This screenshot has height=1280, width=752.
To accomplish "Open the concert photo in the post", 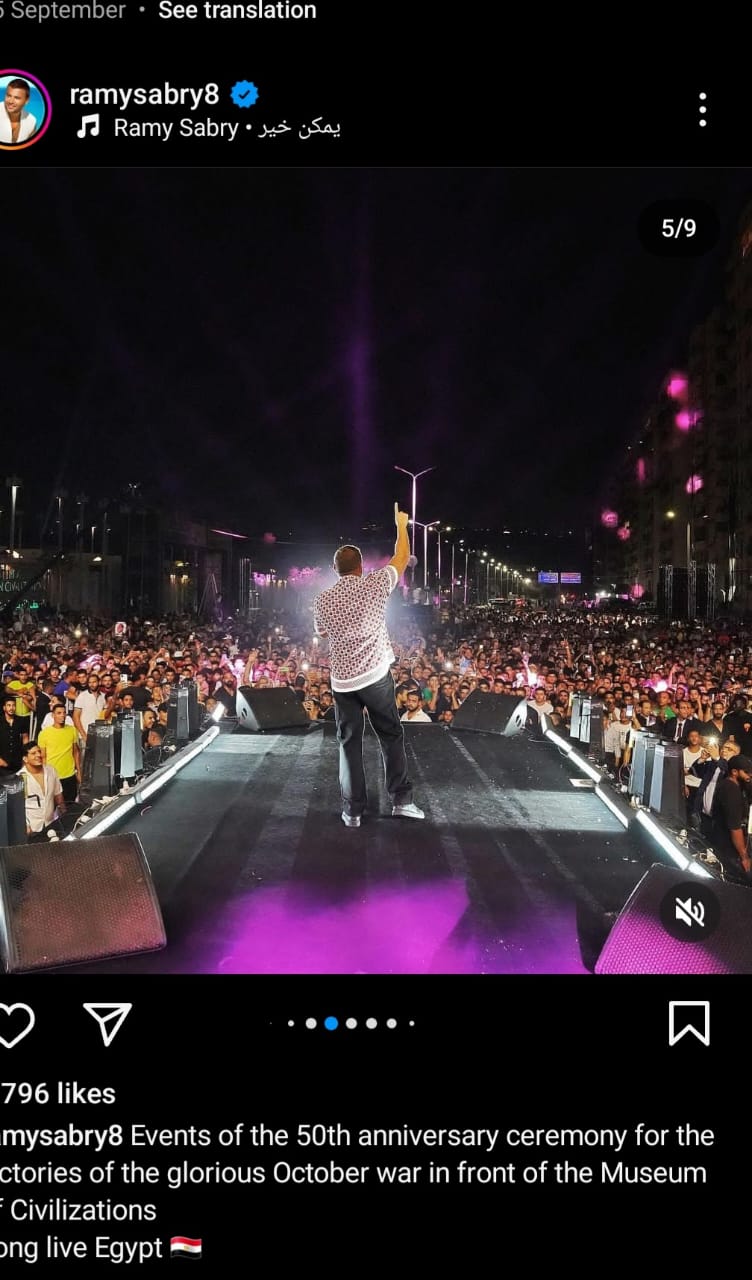I will click(376, 570).
